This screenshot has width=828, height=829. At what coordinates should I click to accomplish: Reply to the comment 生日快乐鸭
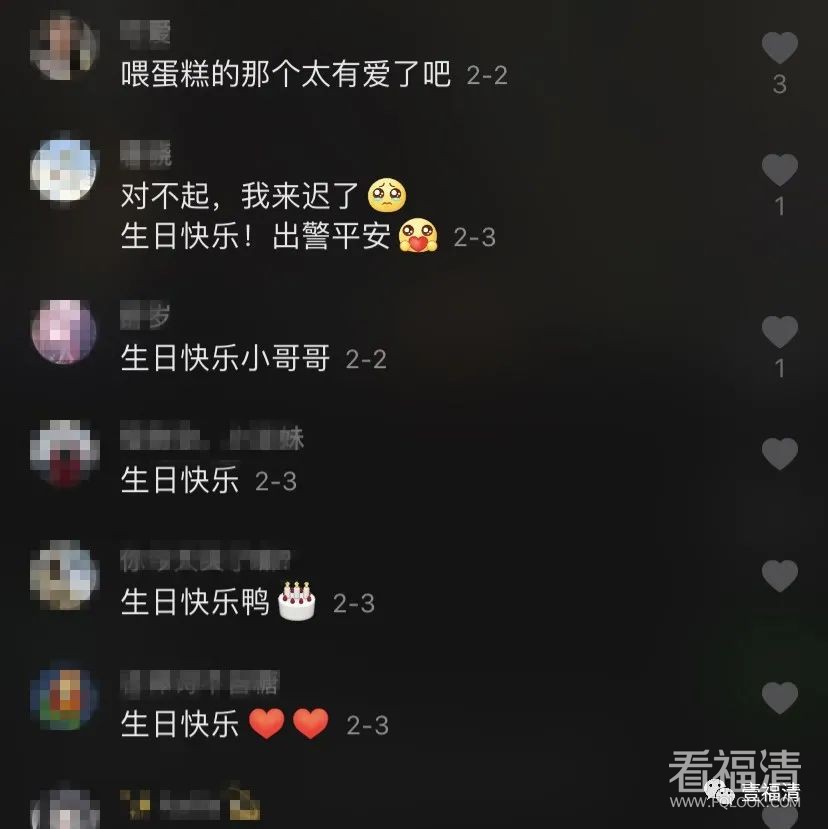tap(195, 603)
